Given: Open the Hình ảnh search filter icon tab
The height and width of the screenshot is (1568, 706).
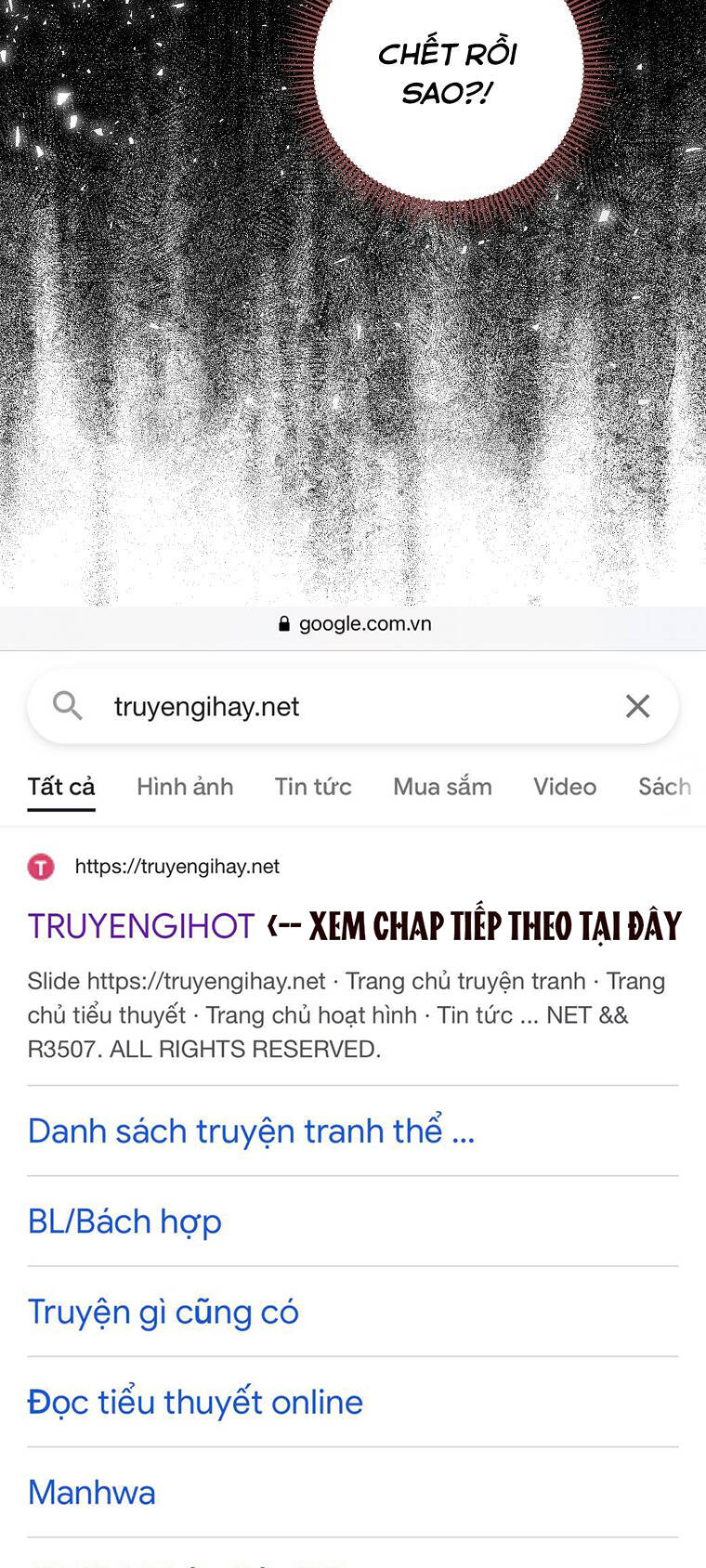Looking at the screenshot, I should point(184,787).
